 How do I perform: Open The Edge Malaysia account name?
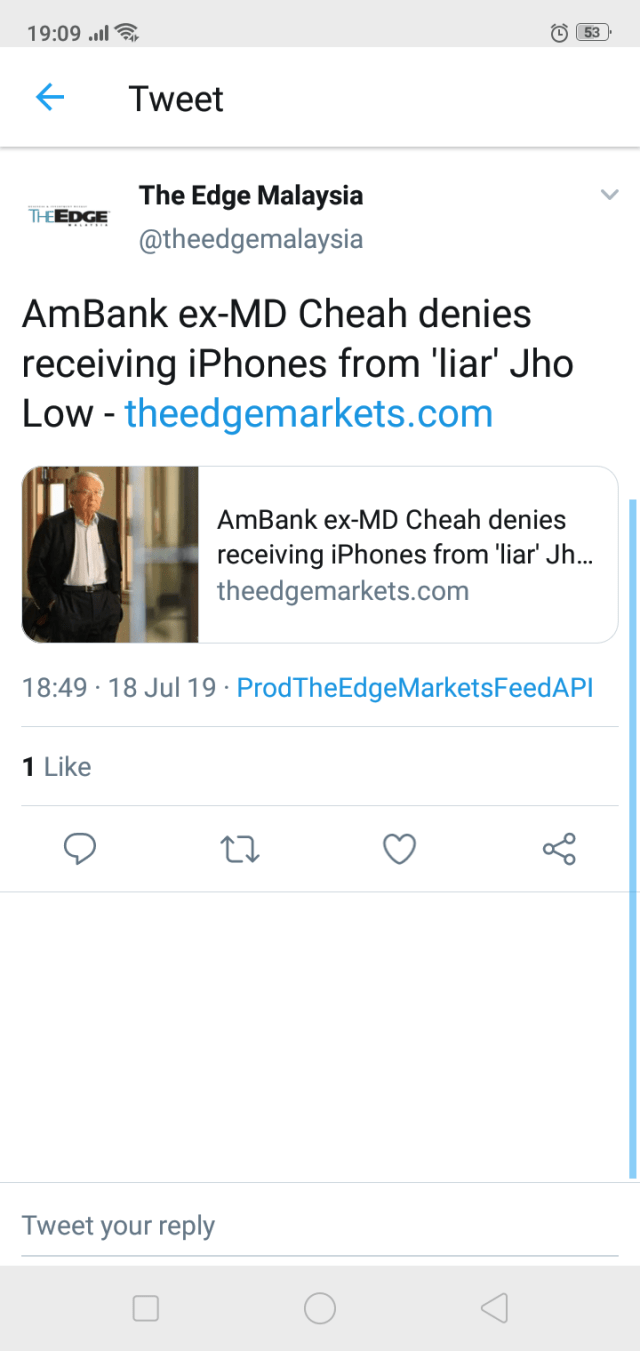tap(250, 195)
